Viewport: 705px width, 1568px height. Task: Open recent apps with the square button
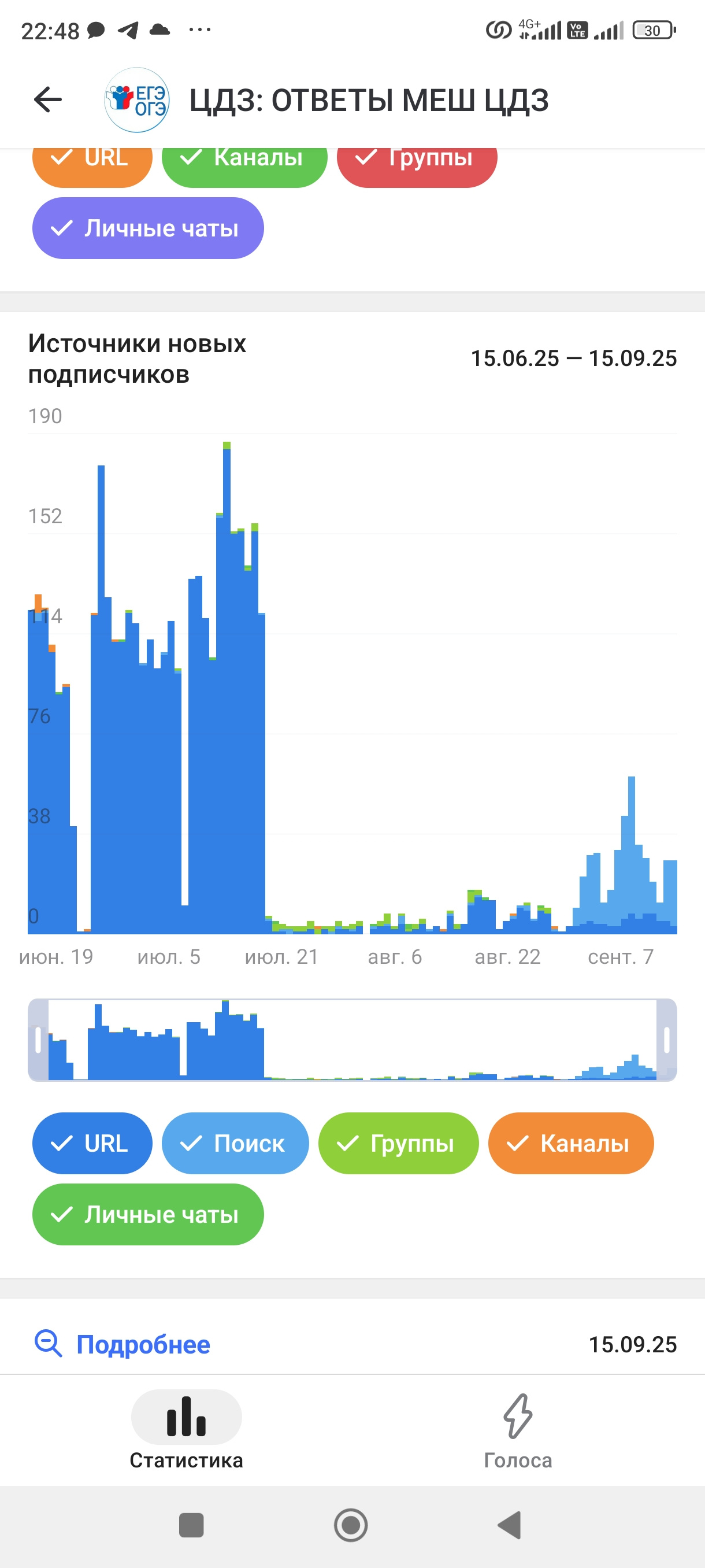[191, 1525]
